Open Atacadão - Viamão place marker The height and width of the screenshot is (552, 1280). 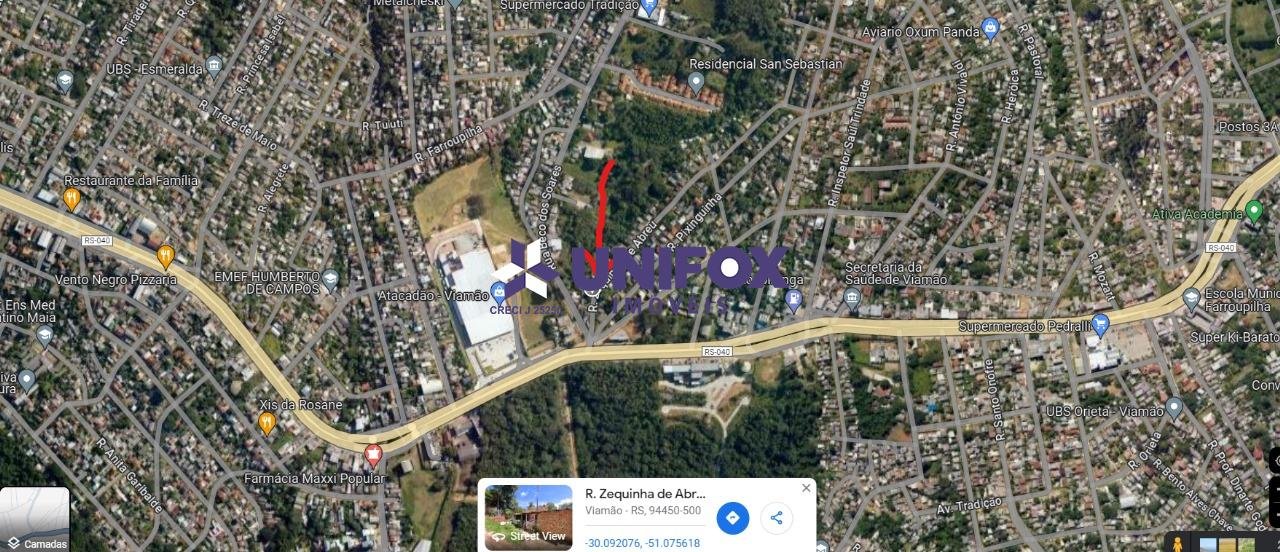coord(499,292)
